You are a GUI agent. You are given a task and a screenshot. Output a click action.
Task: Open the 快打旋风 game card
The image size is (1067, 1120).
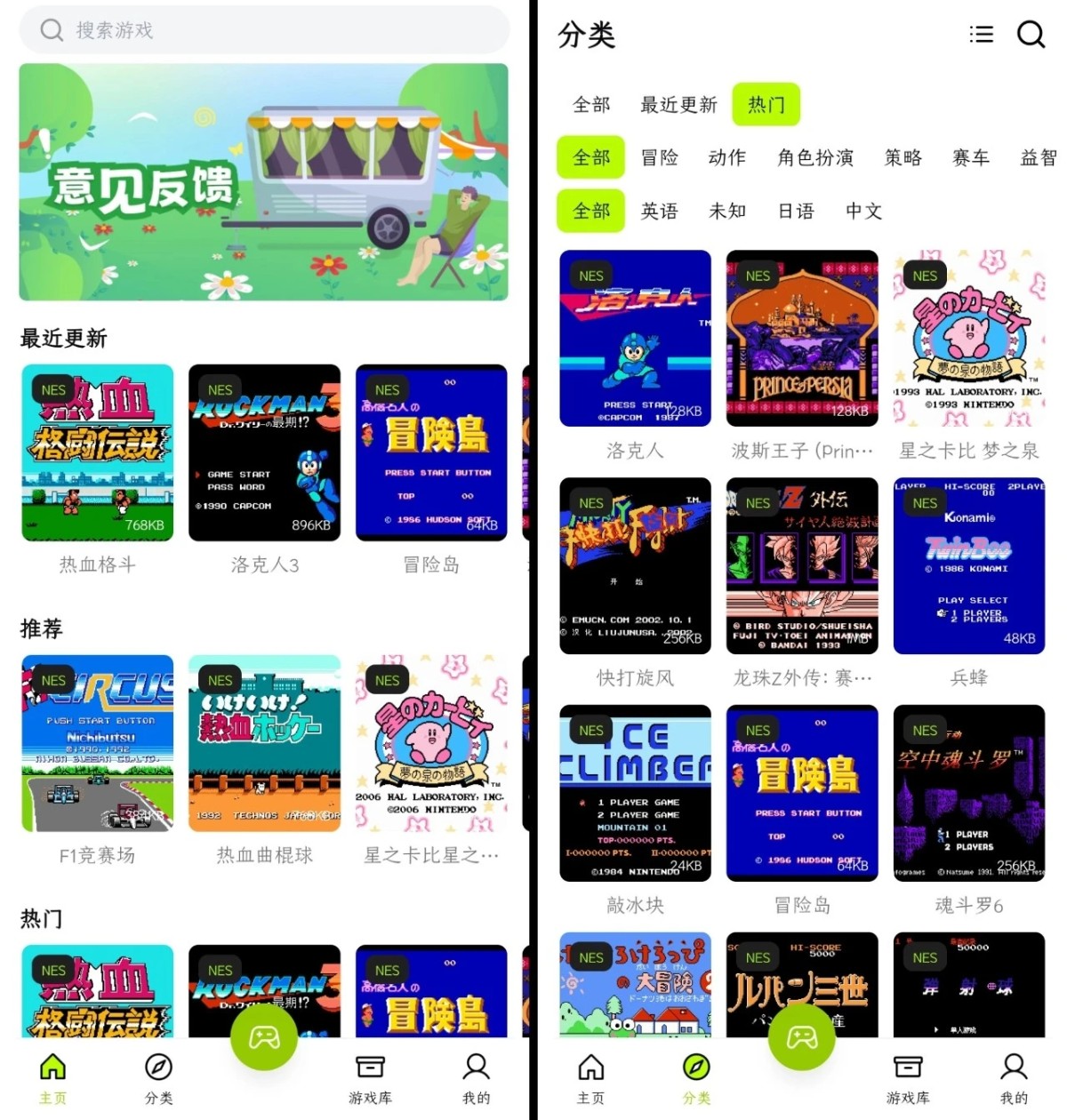[x=635, y=566]
